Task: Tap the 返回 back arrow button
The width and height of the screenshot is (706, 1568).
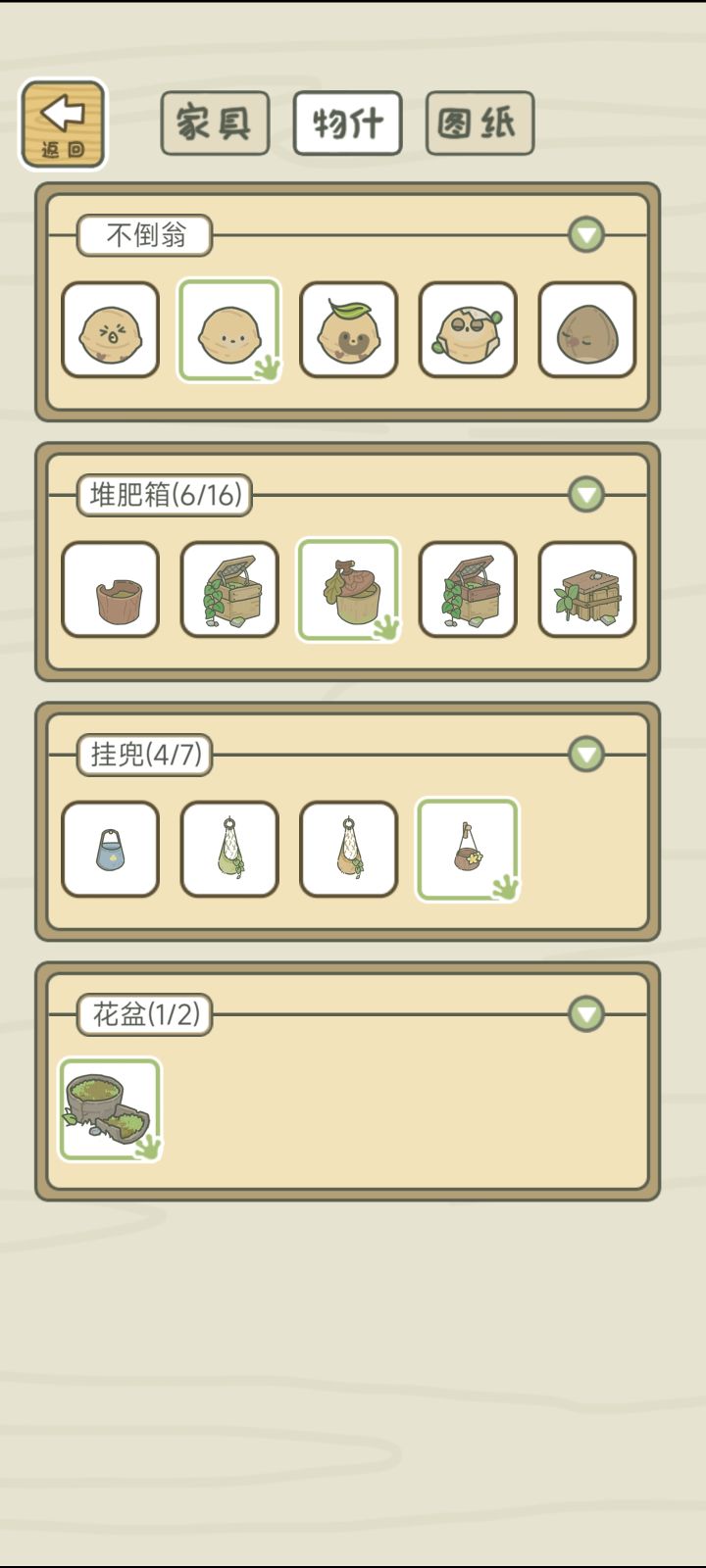Action: (x=63, y=124)
